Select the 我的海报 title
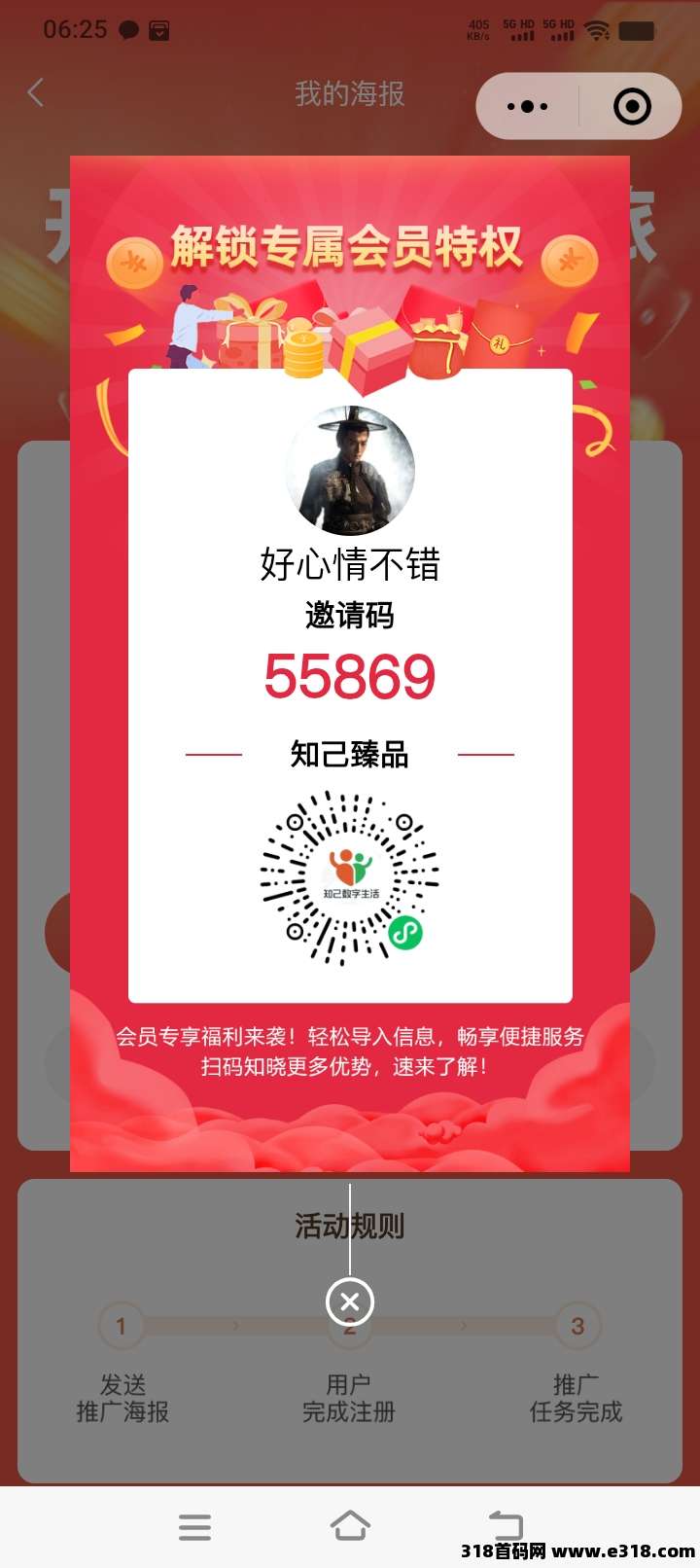The width and height of the screenshot is (700, 1568). click(x=350, y=92)
